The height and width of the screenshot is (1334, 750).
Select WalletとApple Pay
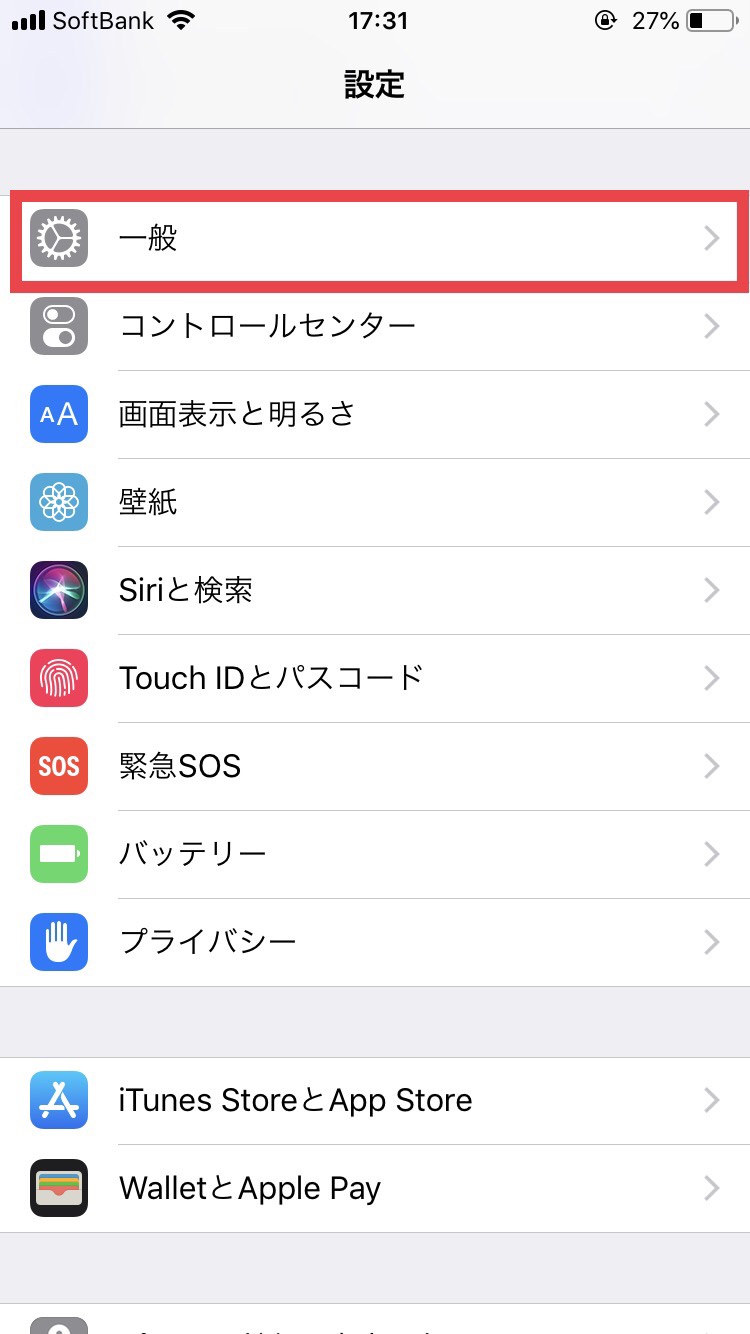click(375, 1188)
